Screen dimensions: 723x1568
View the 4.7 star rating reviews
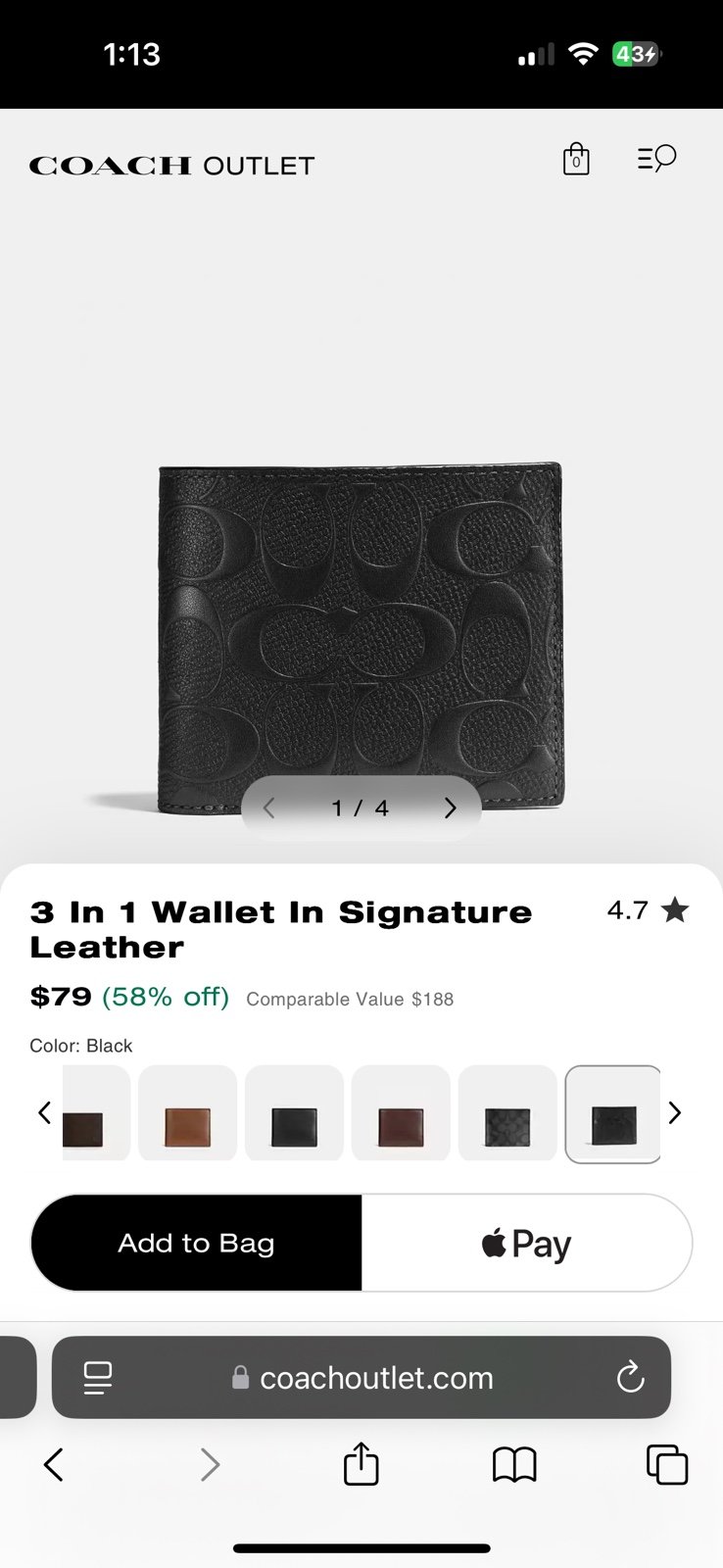648,910
